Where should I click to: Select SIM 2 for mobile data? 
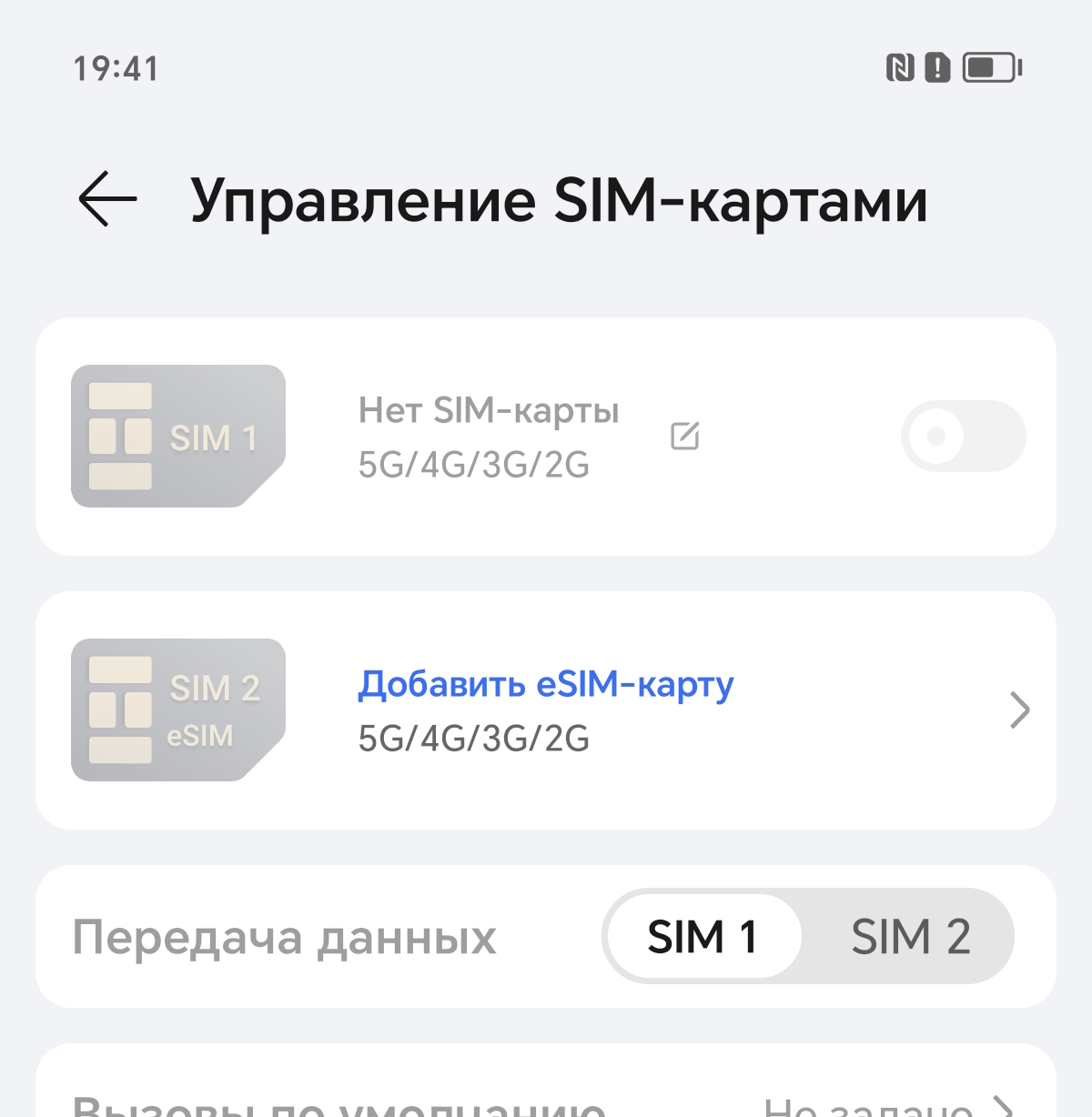click(910, 937)
